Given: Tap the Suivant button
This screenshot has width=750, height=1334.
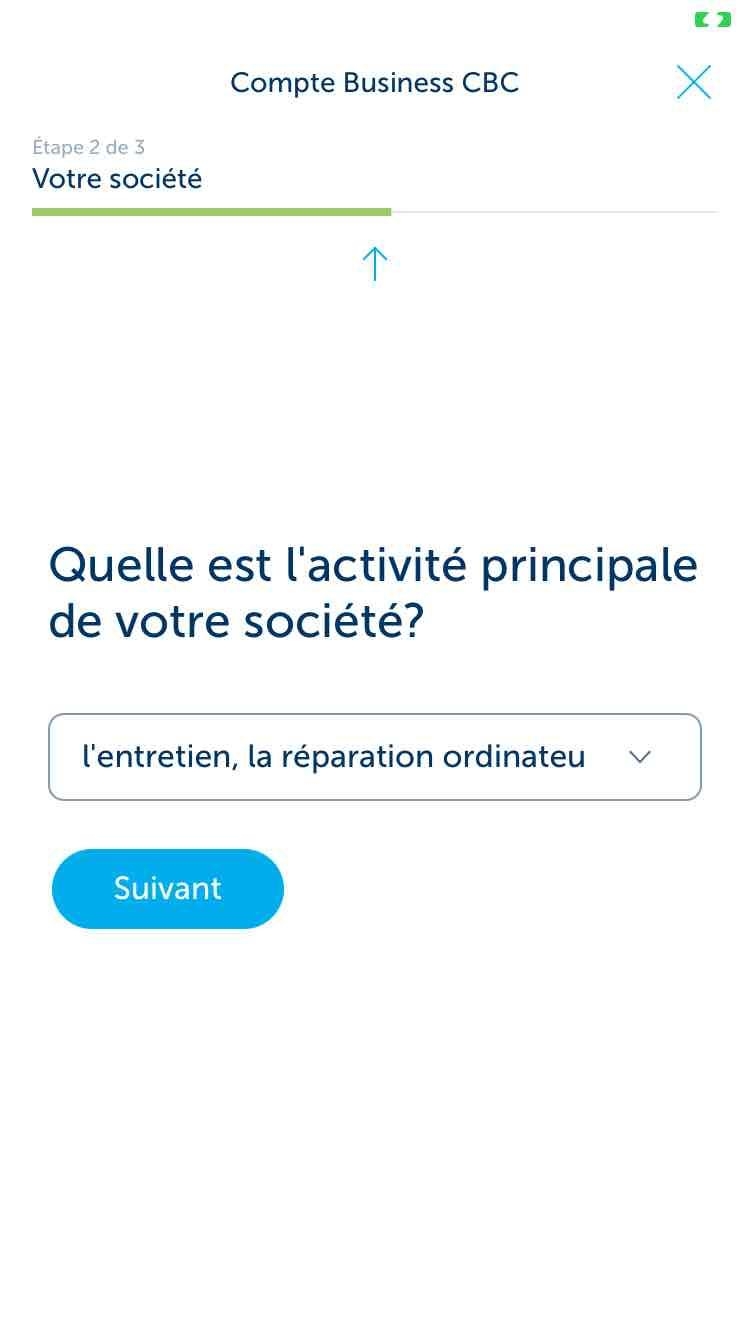Looking at the screenshot, I should (168, 888).
